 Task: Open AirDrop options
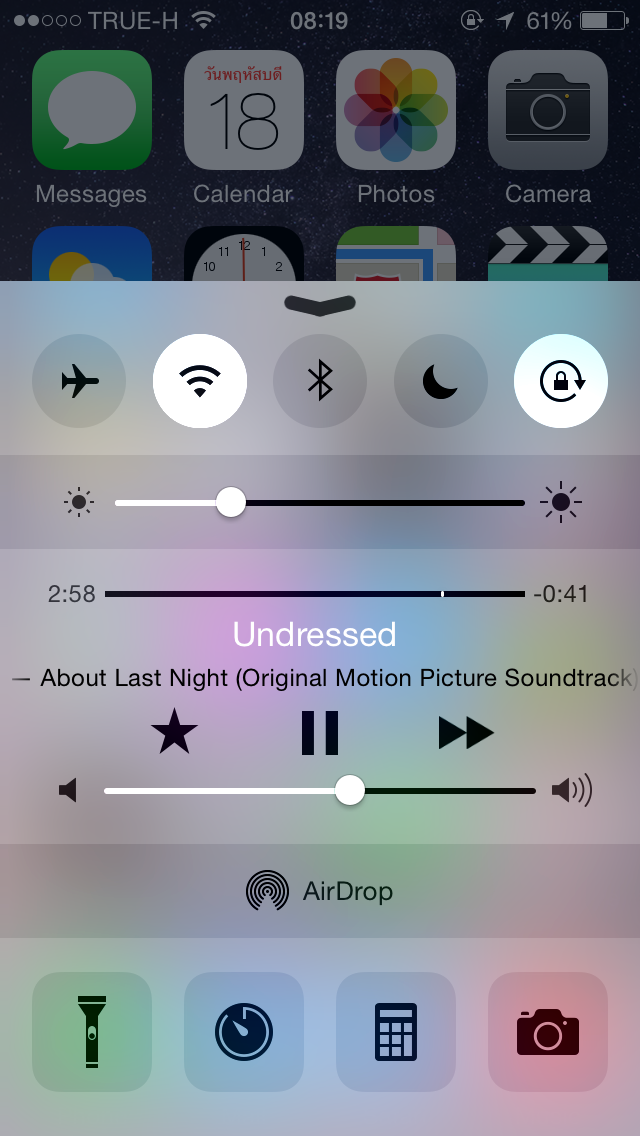(320, 891)
